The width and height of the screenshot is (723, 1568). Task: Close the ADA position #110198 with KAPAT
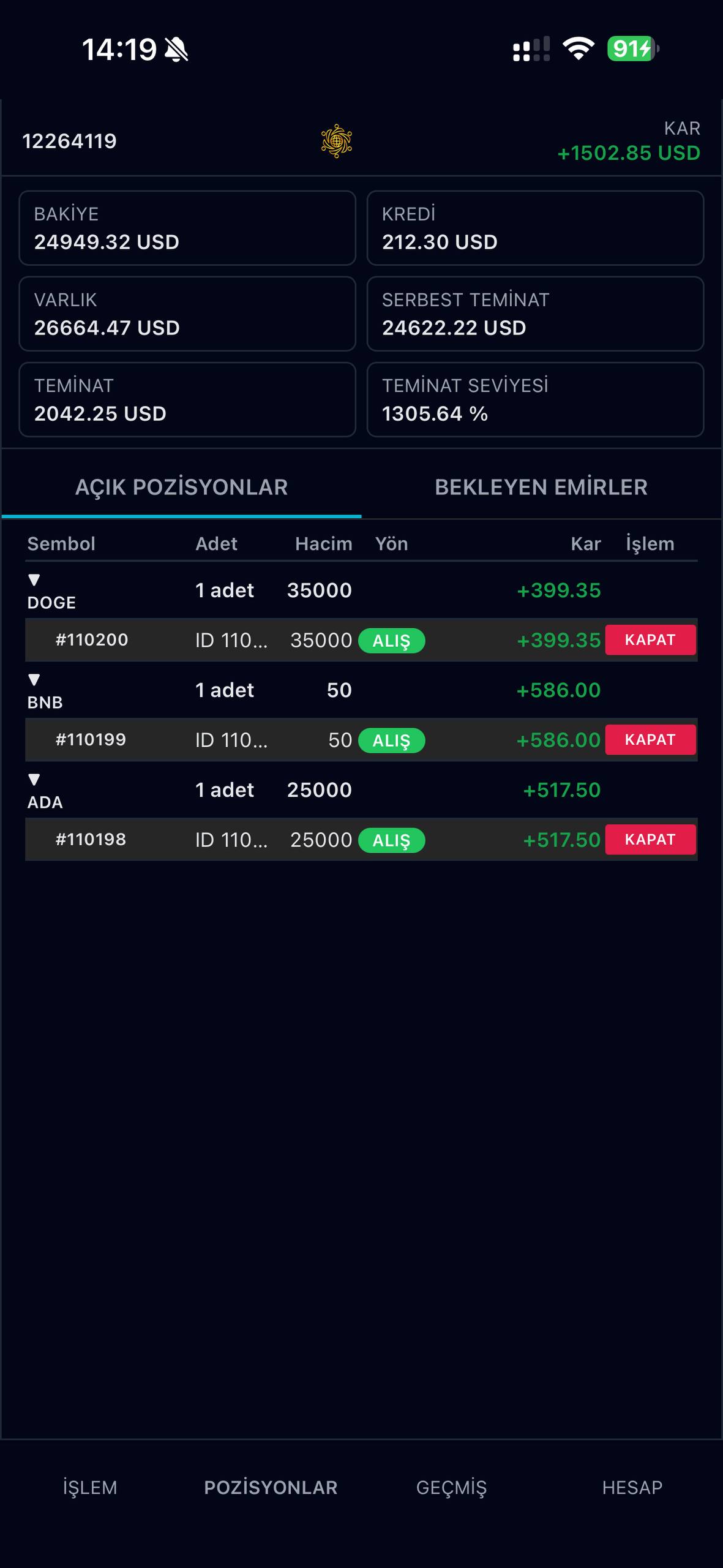point(650,840)
